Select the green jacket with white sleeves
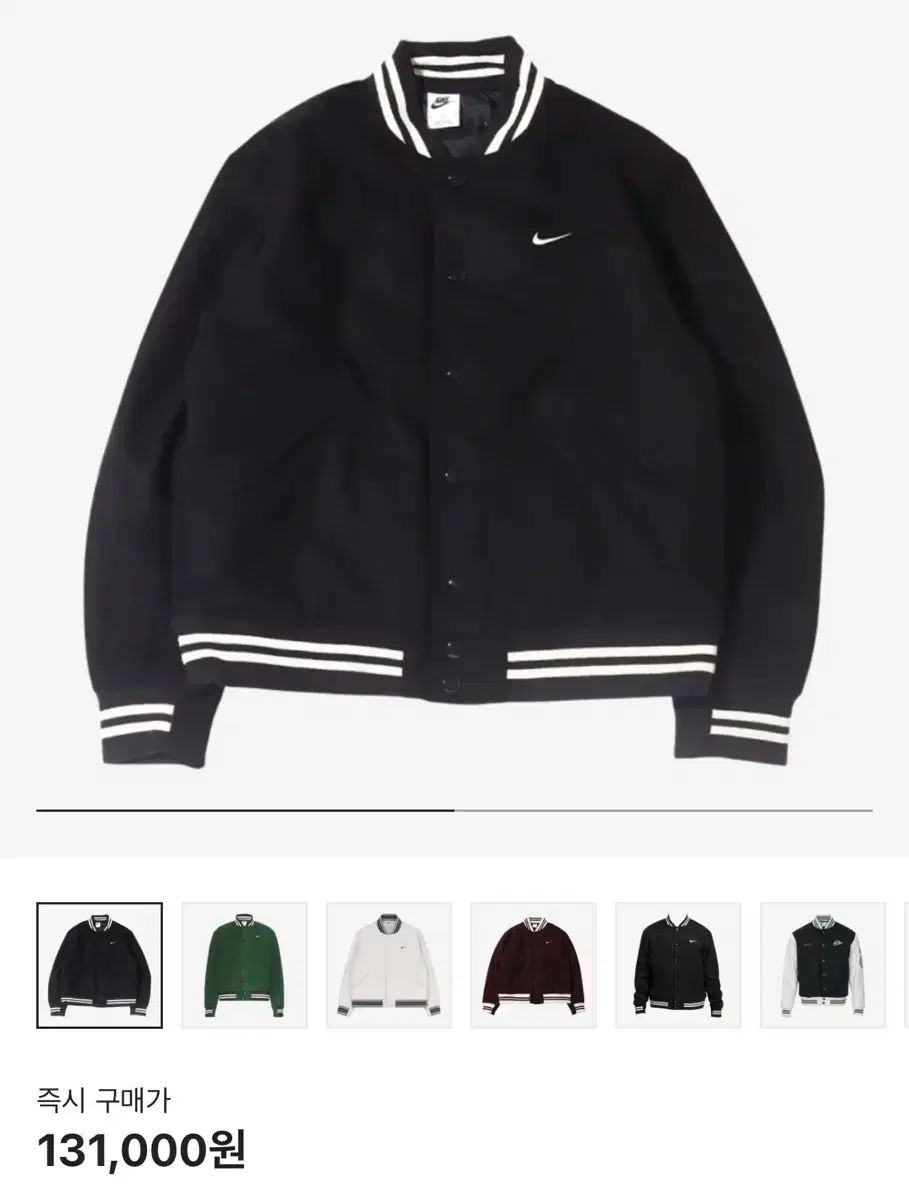This screenshot has height=1200, width=909. tap(822, 964)
